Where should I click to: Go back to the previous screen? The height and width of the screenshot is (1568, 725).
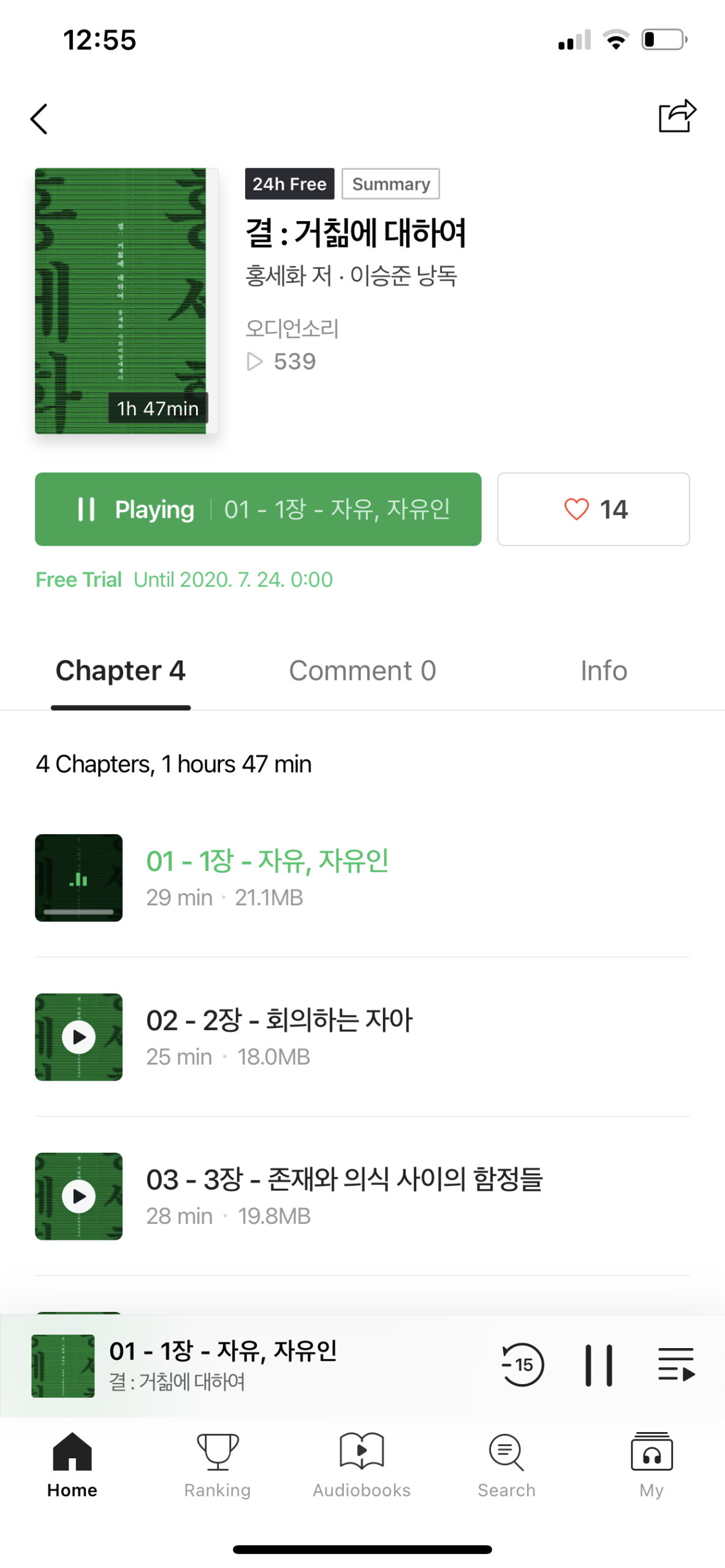[x=39, y=119]
